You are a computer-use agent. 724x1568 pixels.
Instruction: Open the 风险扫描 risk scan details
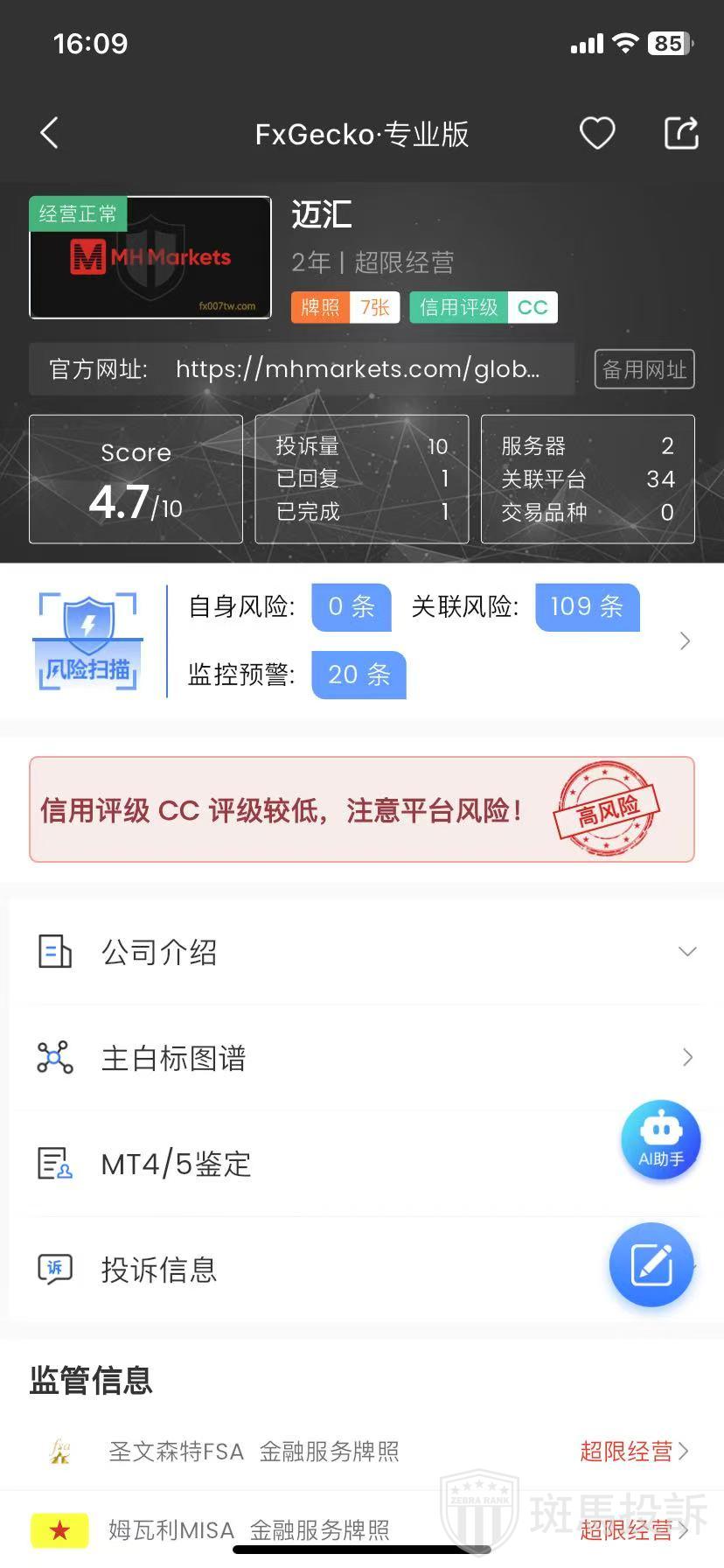[362, 640]
